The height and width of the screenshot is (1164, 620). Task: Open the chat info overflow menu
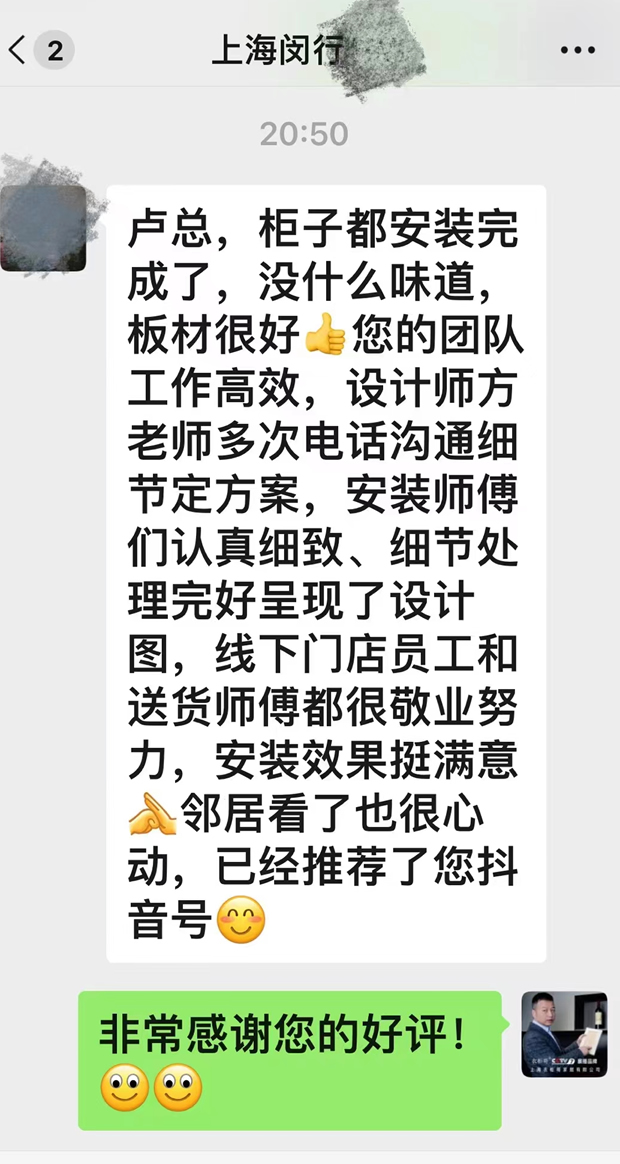(577, 50)
